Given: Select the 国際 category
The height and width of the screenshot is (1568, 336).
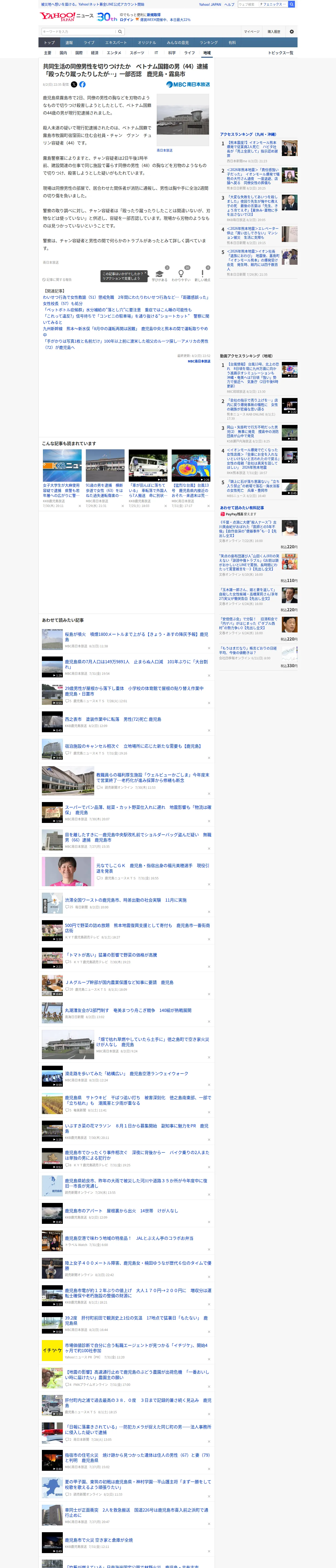Looking at the screenshot, I should point(79,53).
